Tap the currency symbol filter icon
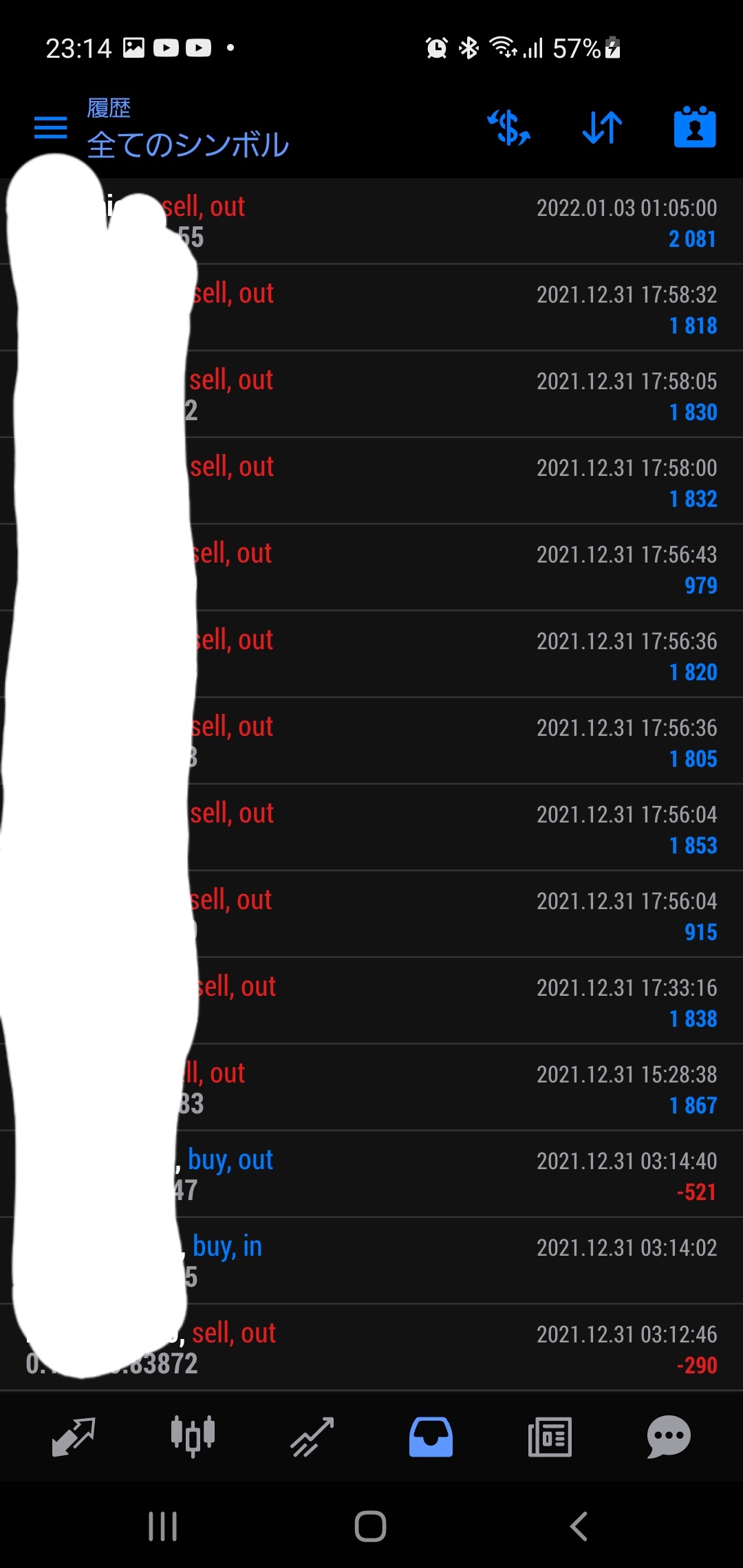 (x=509, y=128)
